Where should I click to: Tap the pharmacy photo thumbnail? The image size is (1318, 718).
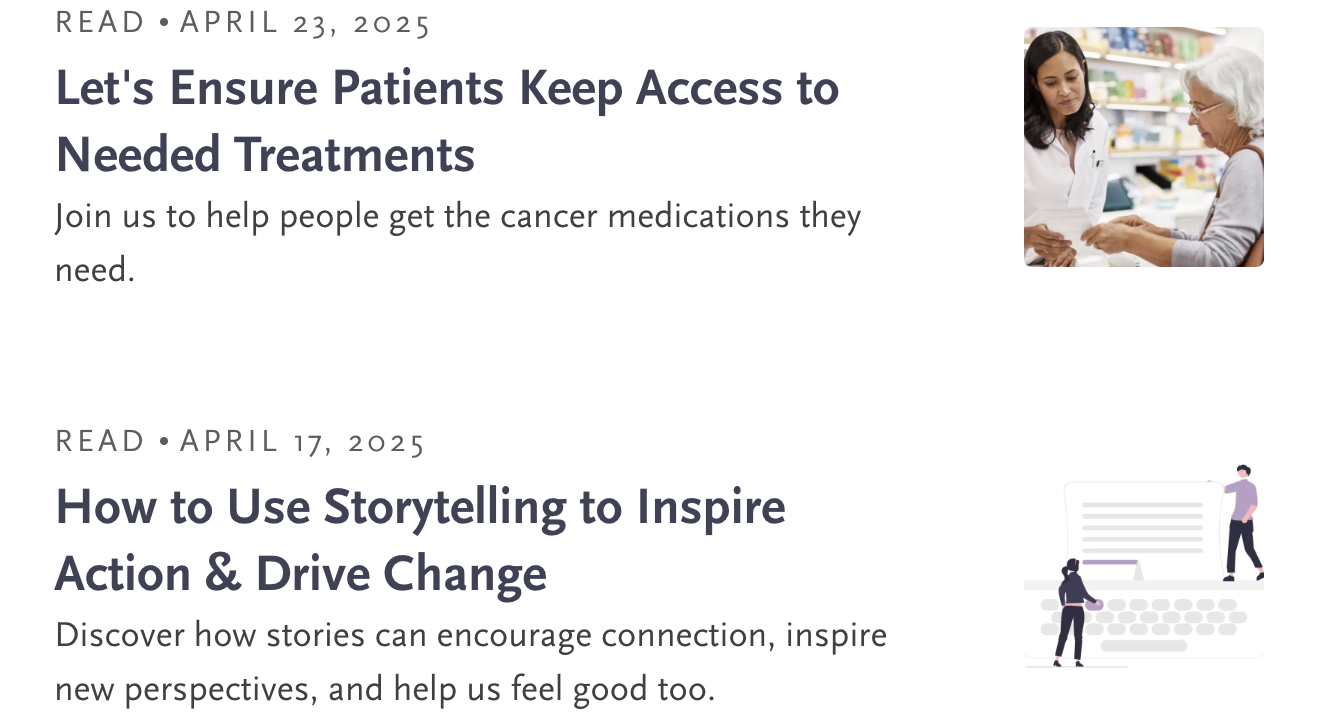coord(1143,147)
